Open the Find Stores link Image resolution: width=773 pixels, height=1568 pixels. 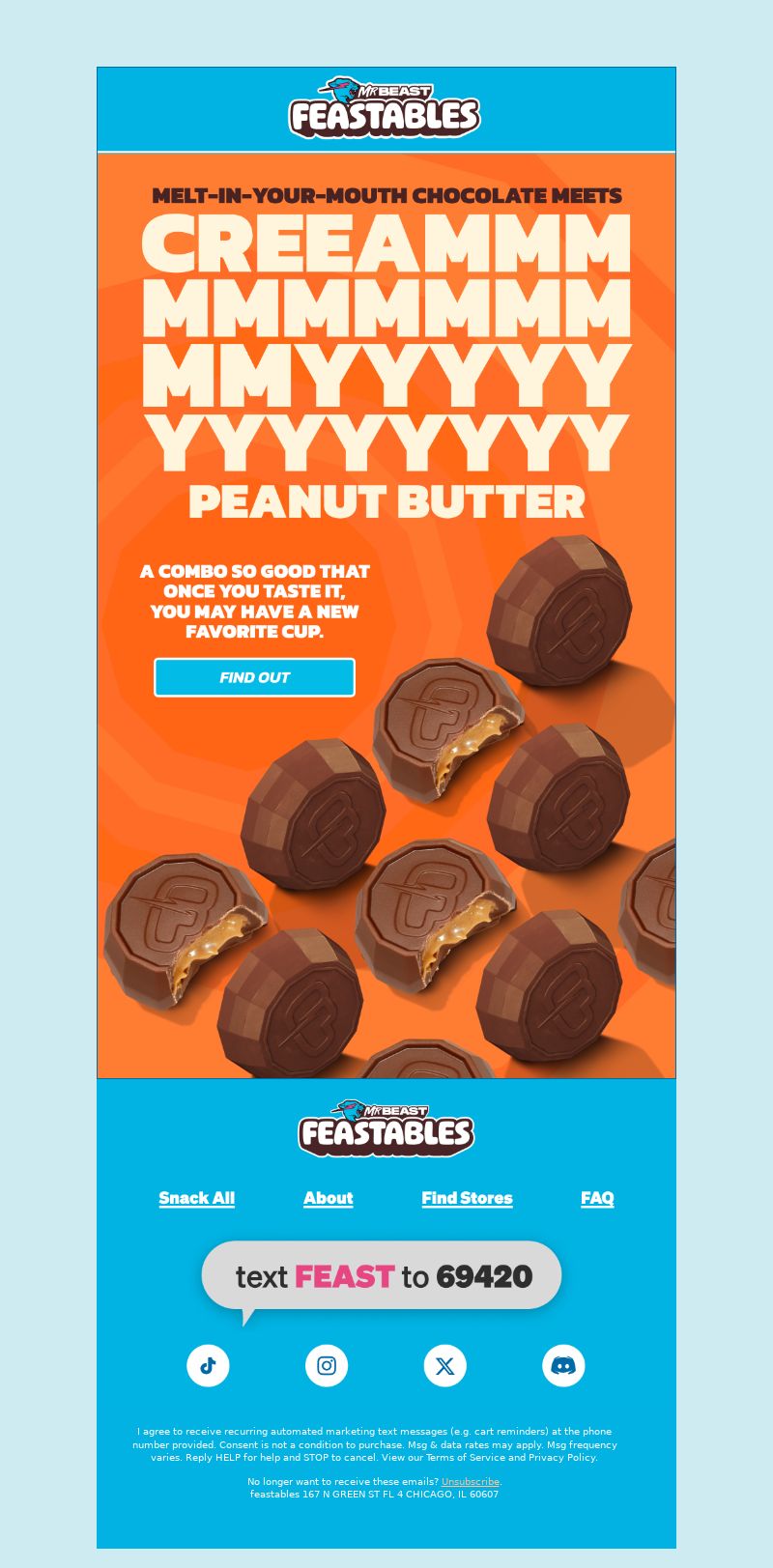(467, 1198)
